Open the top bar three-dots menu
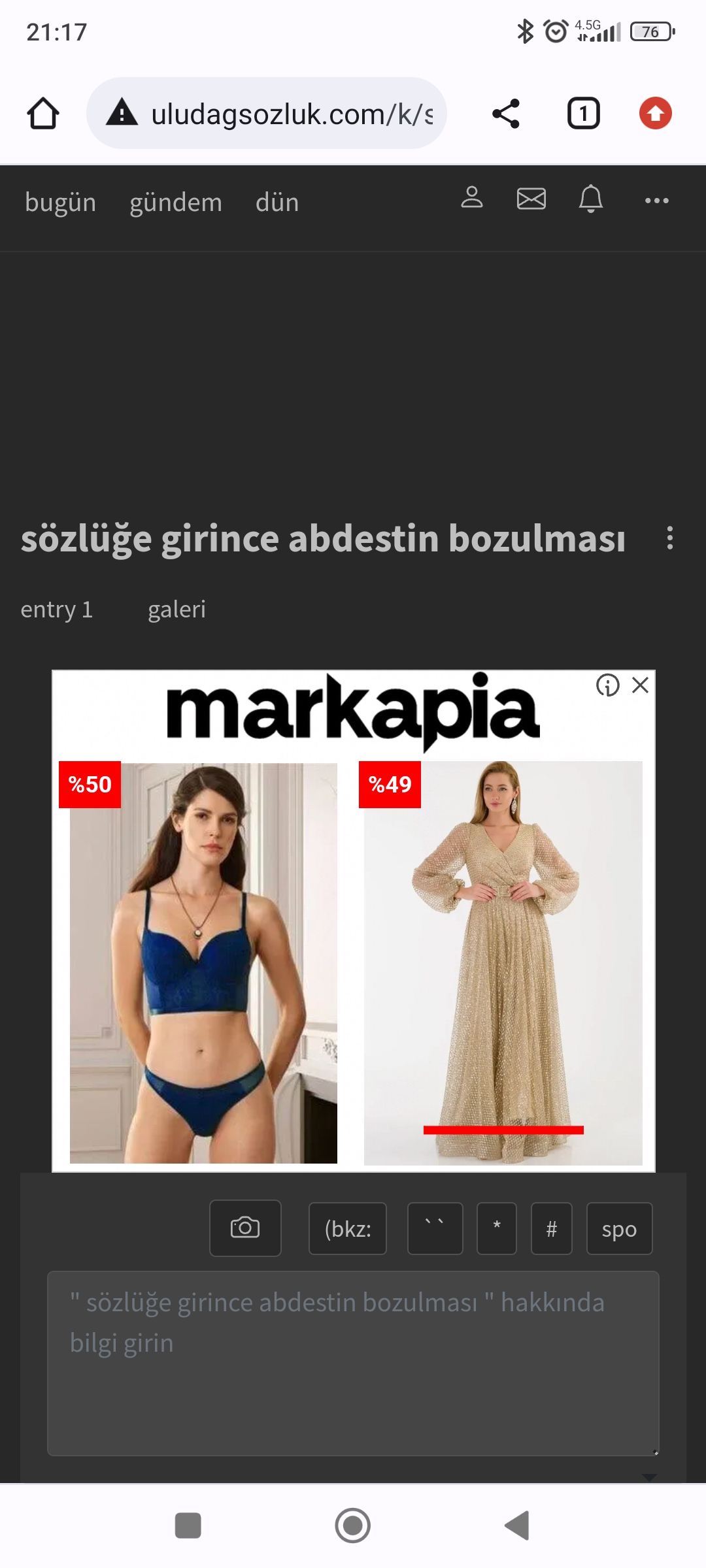 [x=656, y=201]
